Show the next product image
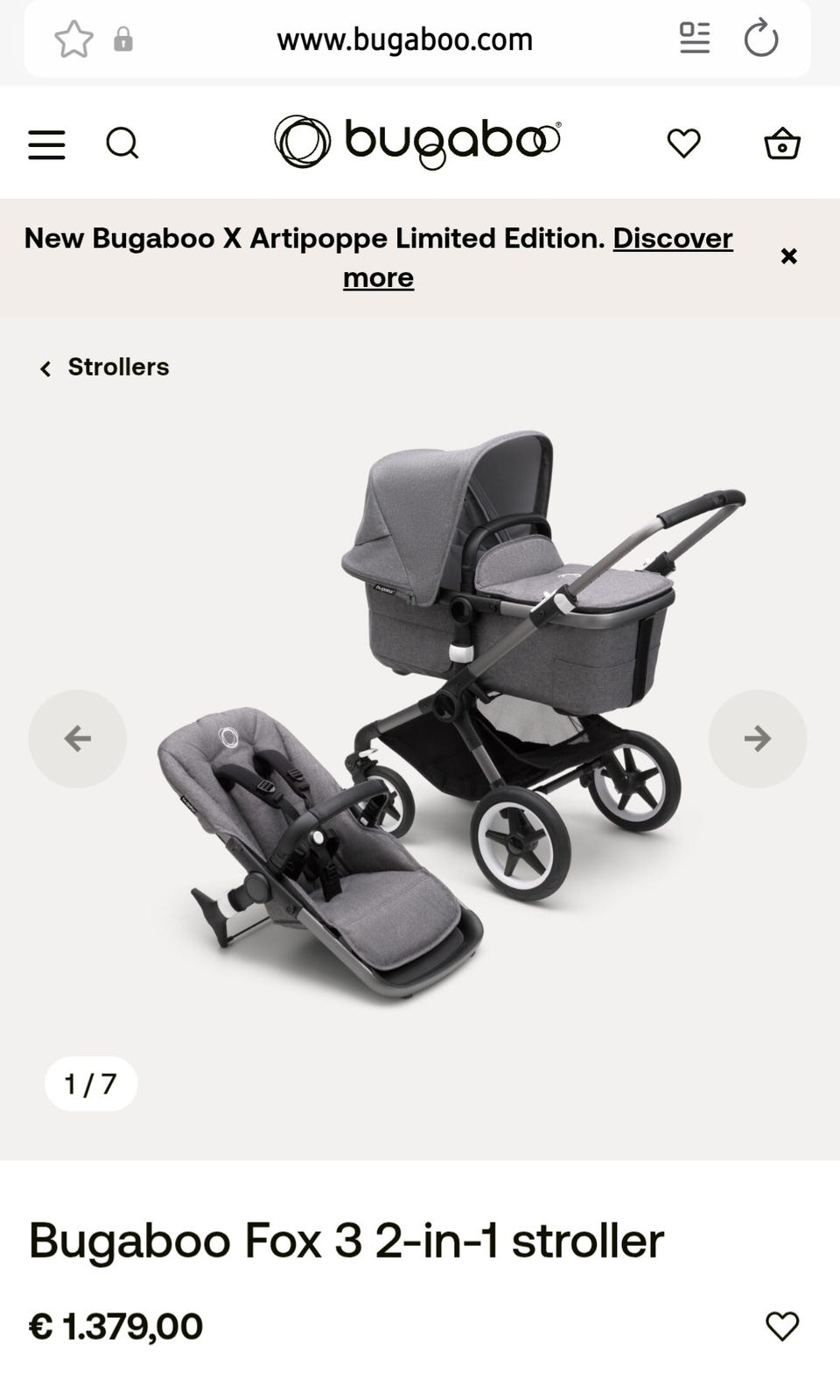This screenshot has height=1400, width=840. click(x=757, y=738)
